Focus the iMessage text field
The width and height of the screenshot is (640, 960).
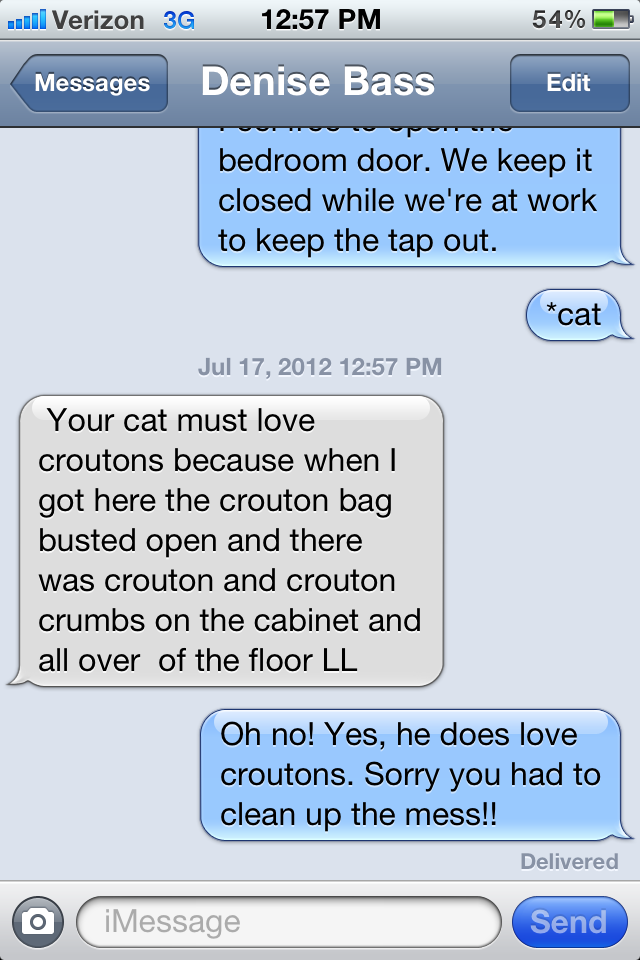tap(288, 921)
